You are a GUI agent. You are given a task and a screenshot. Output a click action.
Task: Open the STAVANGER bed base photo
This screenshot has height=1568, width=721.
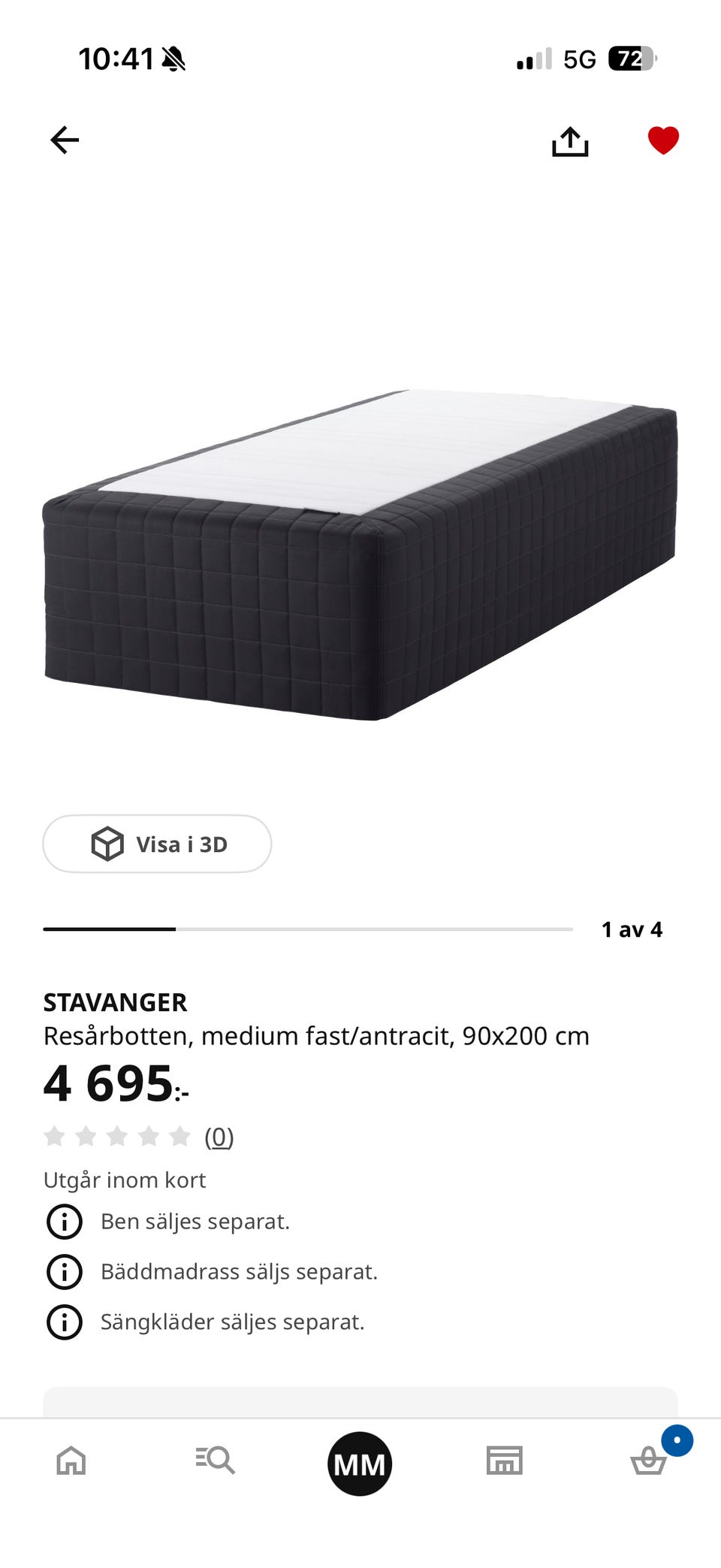(360, 554)
